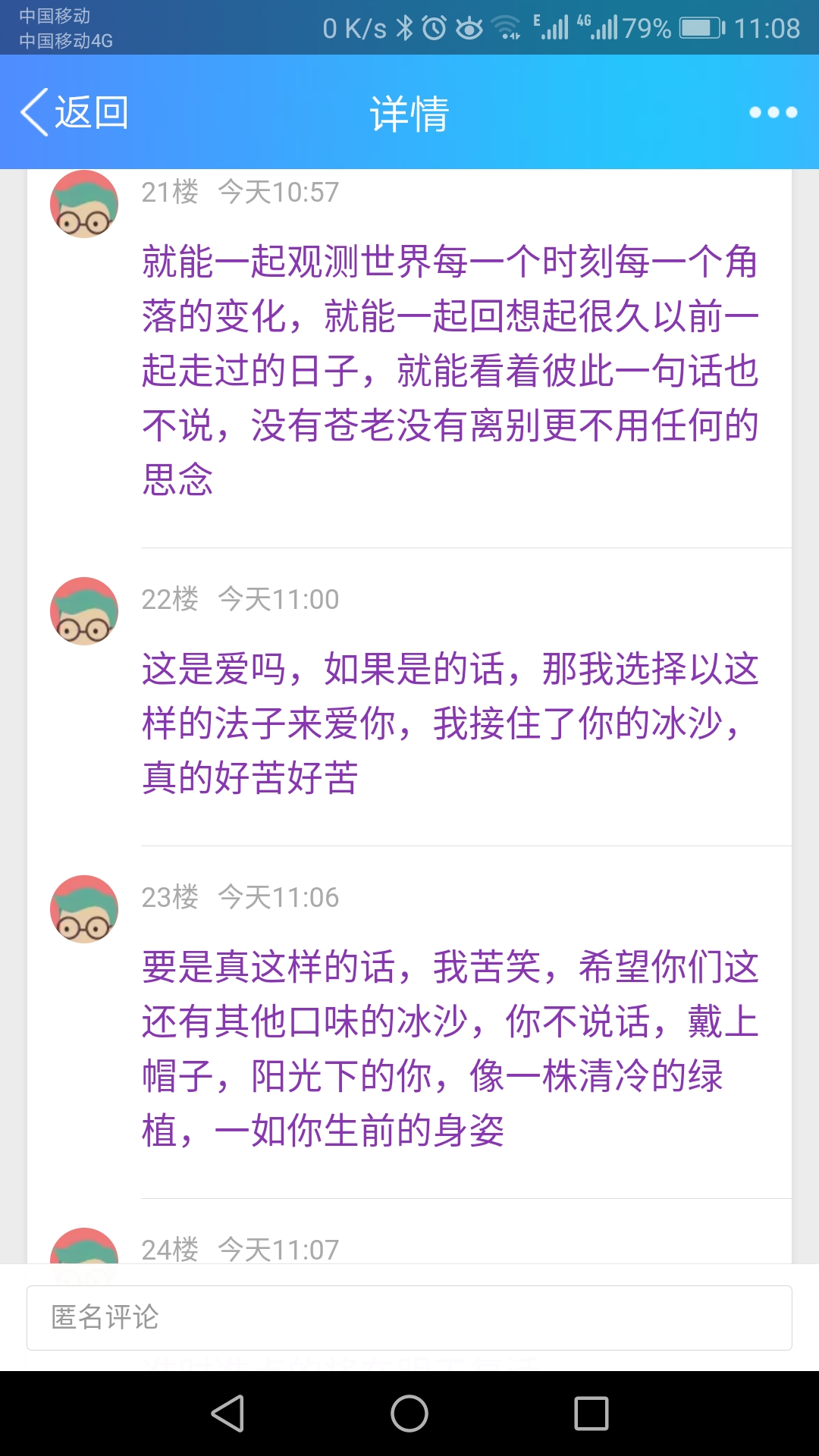Select the 22楼 comment about 冰沙

point(450,723)
